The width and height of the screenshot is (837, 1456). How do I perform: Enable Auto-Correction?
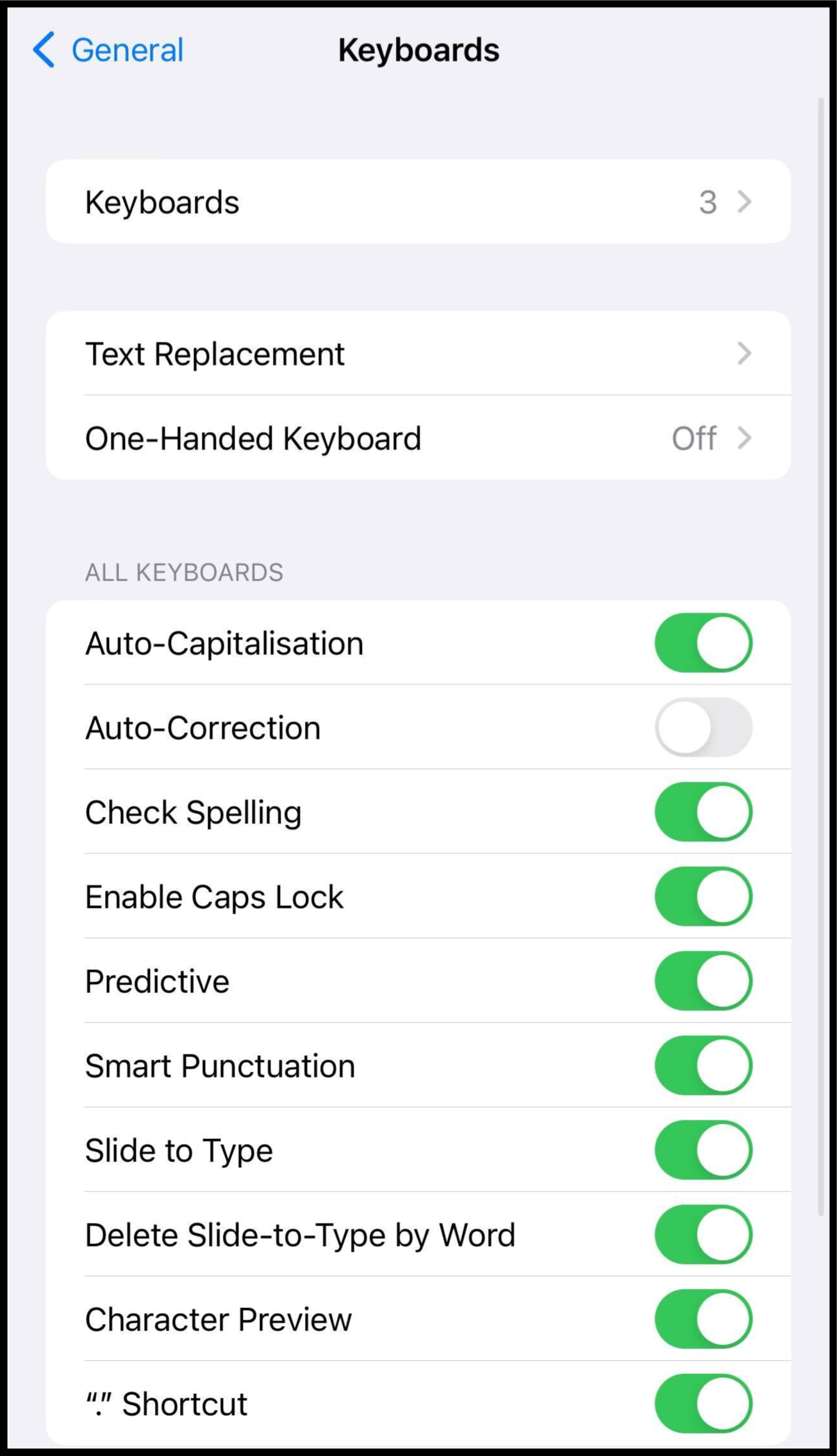point(703,727)
